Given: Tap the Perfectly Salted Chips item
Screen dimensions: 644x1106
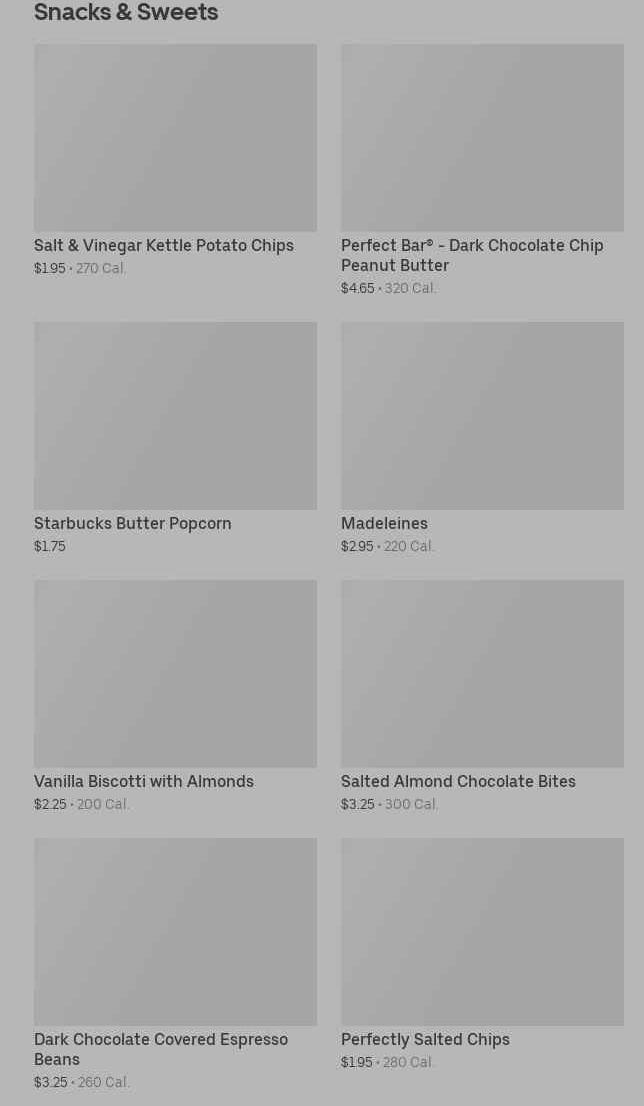Looking at the screenshot, I should tap(482, 954).
